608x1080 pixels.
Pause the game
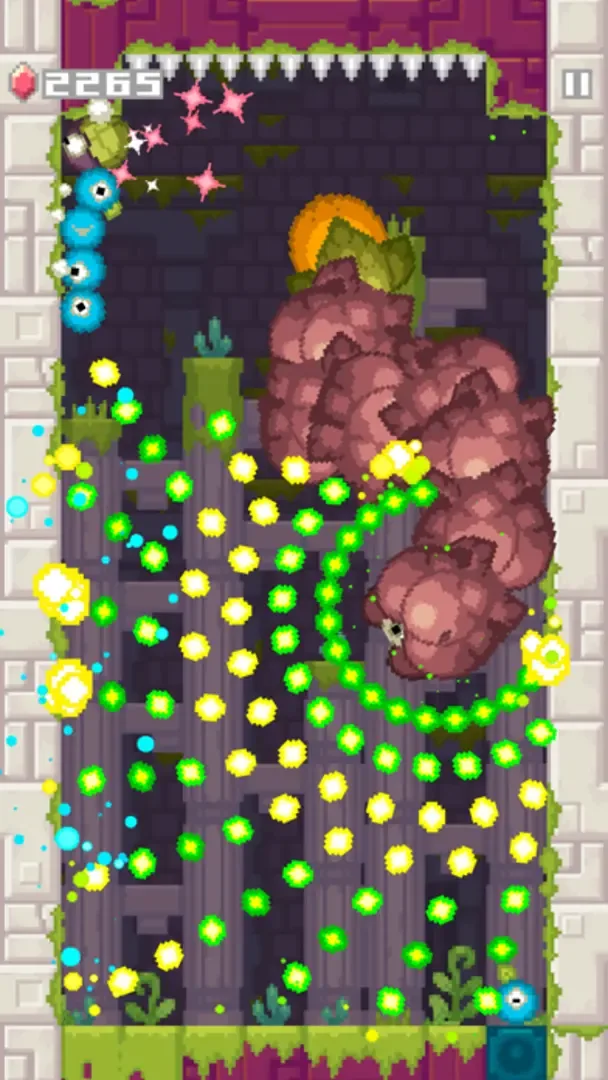[x=576, y=84]
